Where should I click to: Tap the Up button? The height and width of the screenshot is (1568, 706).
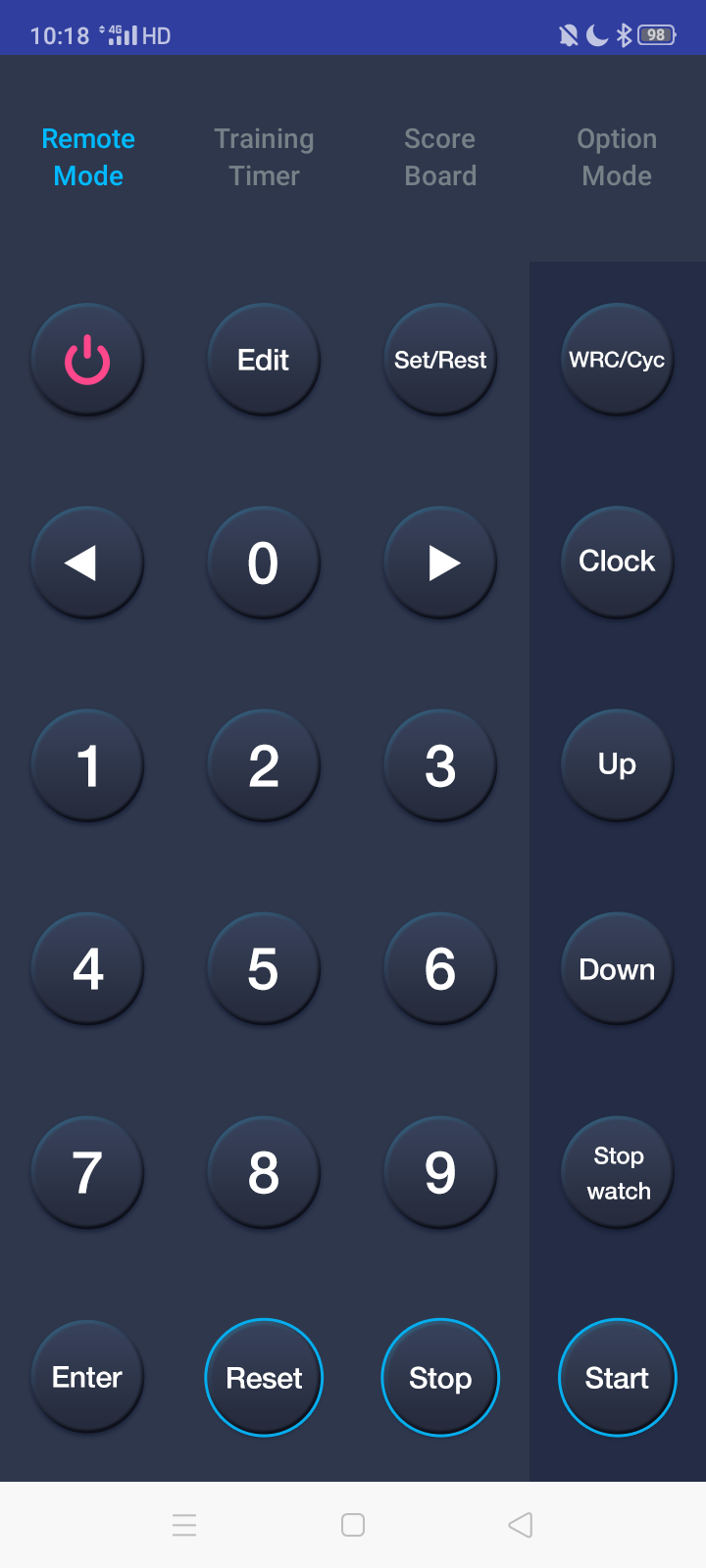[x=617, y=764]
